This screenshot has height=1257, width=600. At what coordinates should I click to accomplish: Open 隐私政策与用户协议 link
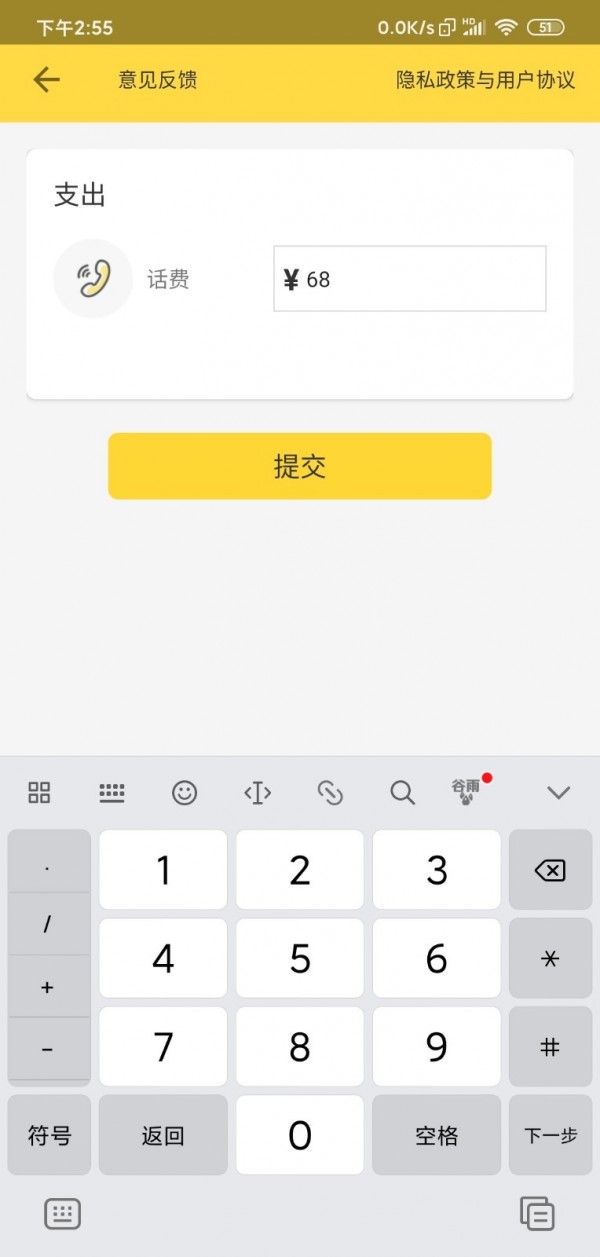(x=485, y=80)
